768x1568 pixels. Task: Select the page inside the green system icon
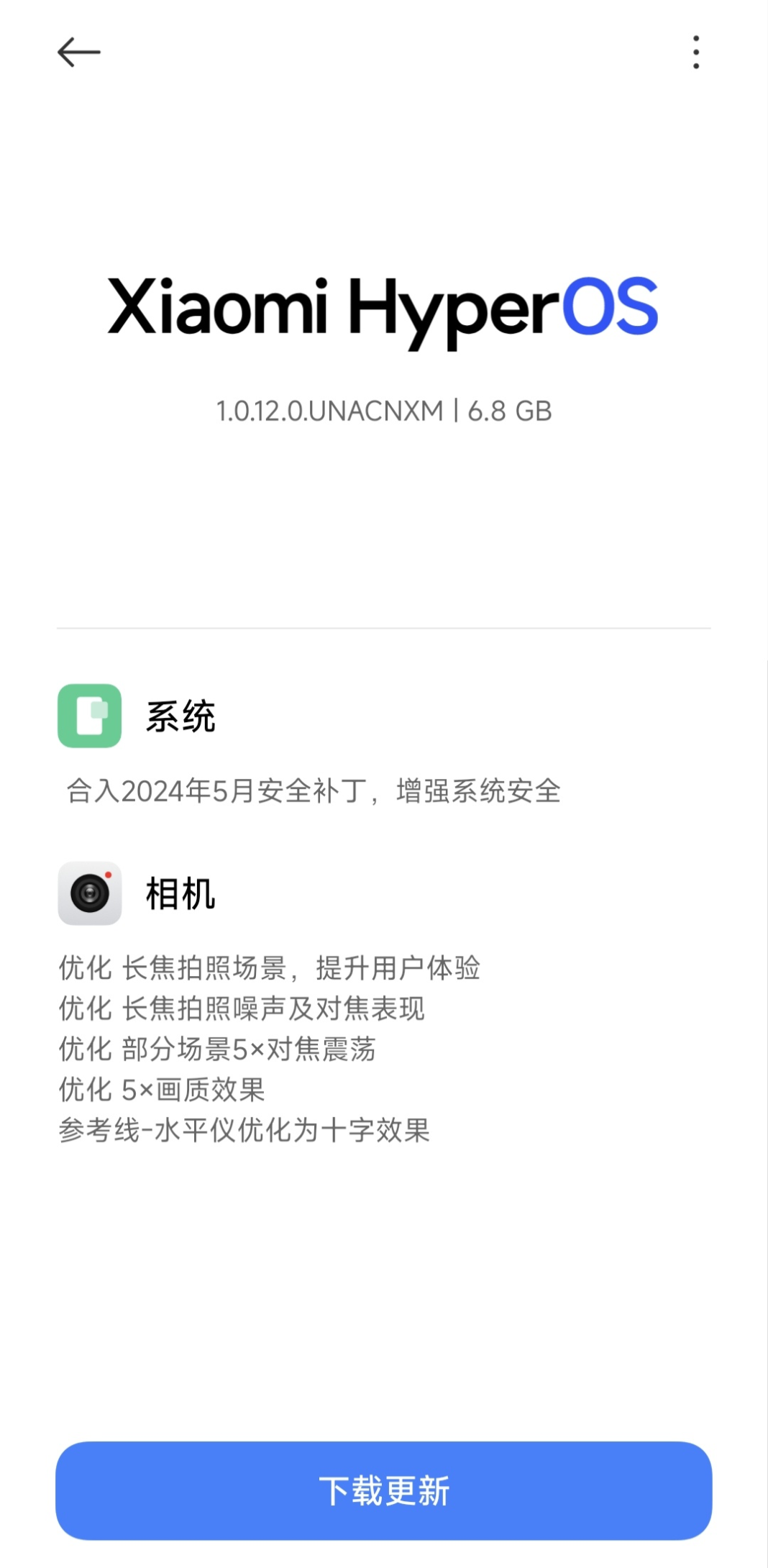[92, 715]
